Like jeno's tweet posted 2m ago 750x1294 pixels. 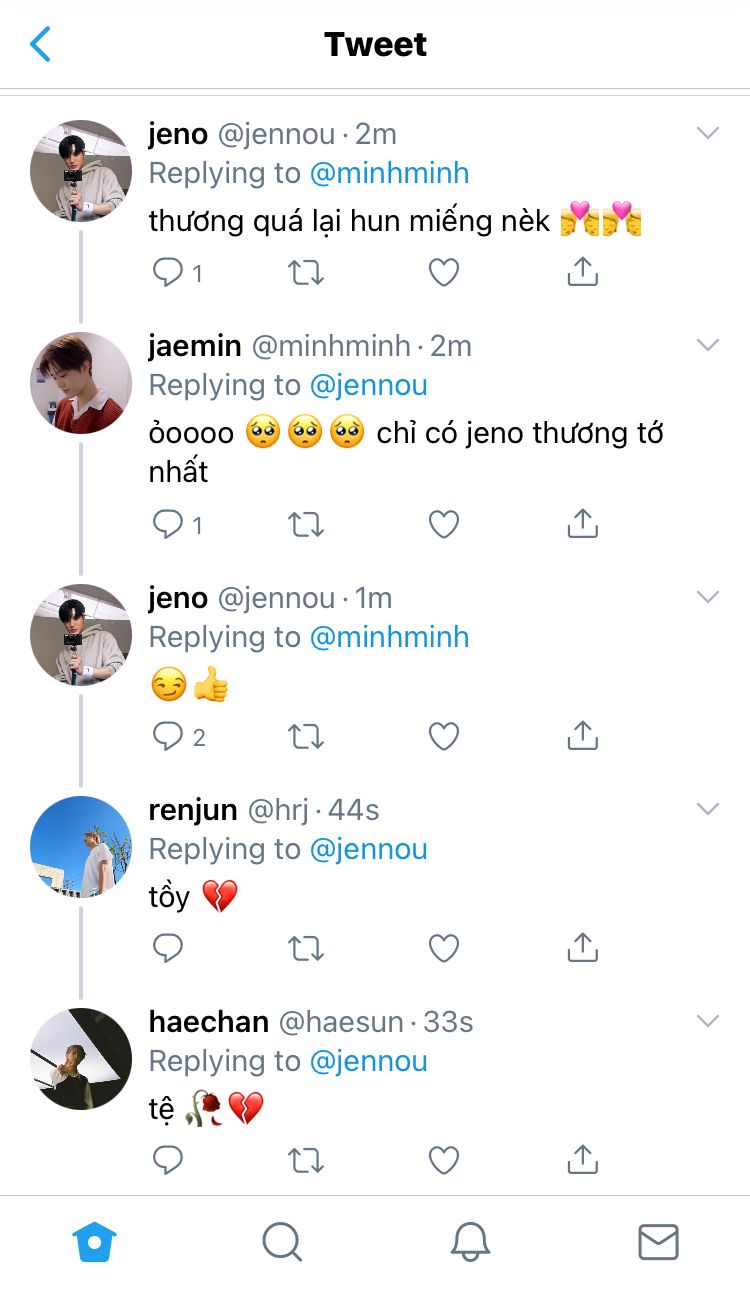pyautogui.click(x=444, y=272)
